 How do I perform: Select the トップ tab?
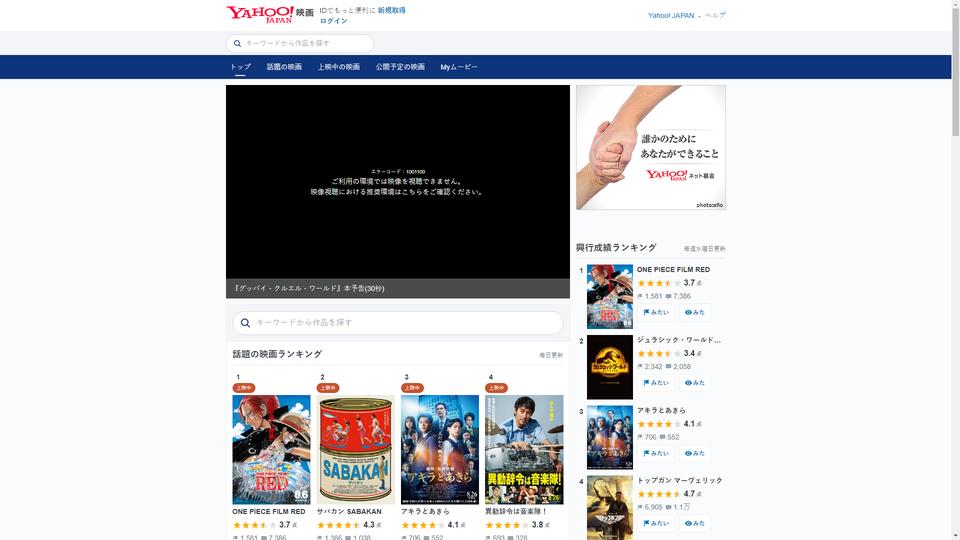[240, 67]
